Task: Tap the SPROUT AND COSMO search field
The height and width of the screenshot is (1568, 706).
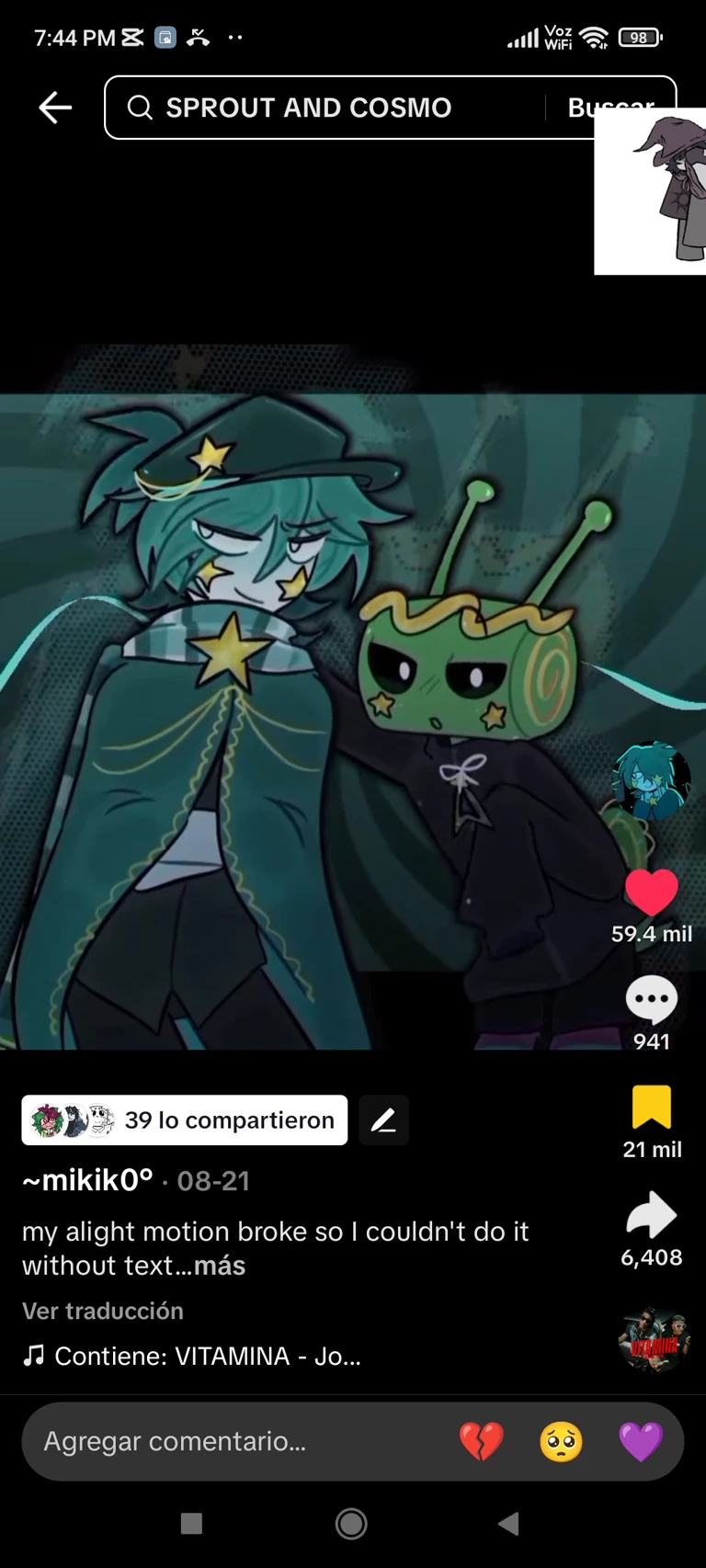Action: pos(331,108)
